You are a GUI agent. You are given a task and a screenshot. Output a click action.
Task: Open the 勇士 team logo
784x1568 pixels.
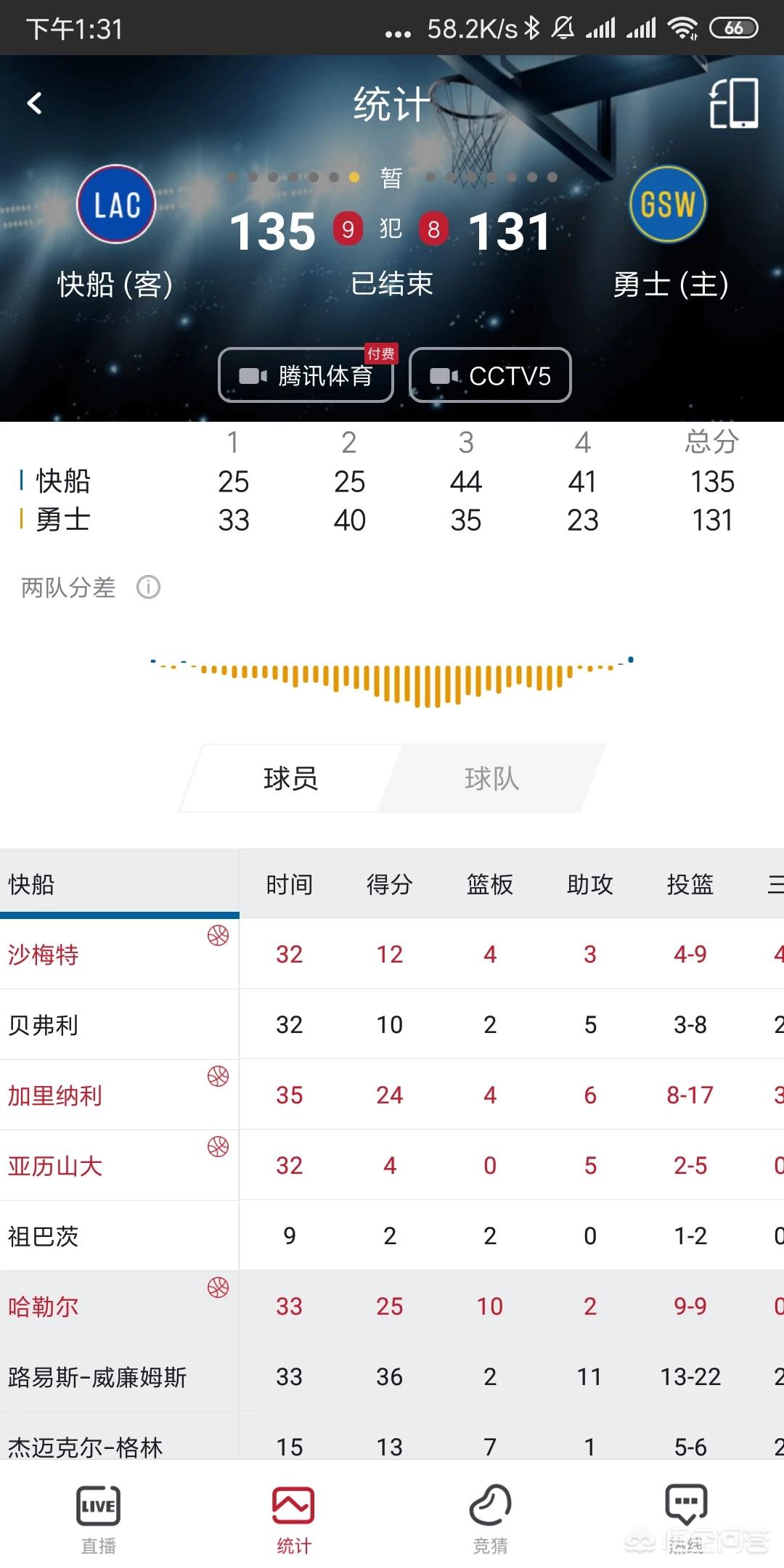point(668,204)
